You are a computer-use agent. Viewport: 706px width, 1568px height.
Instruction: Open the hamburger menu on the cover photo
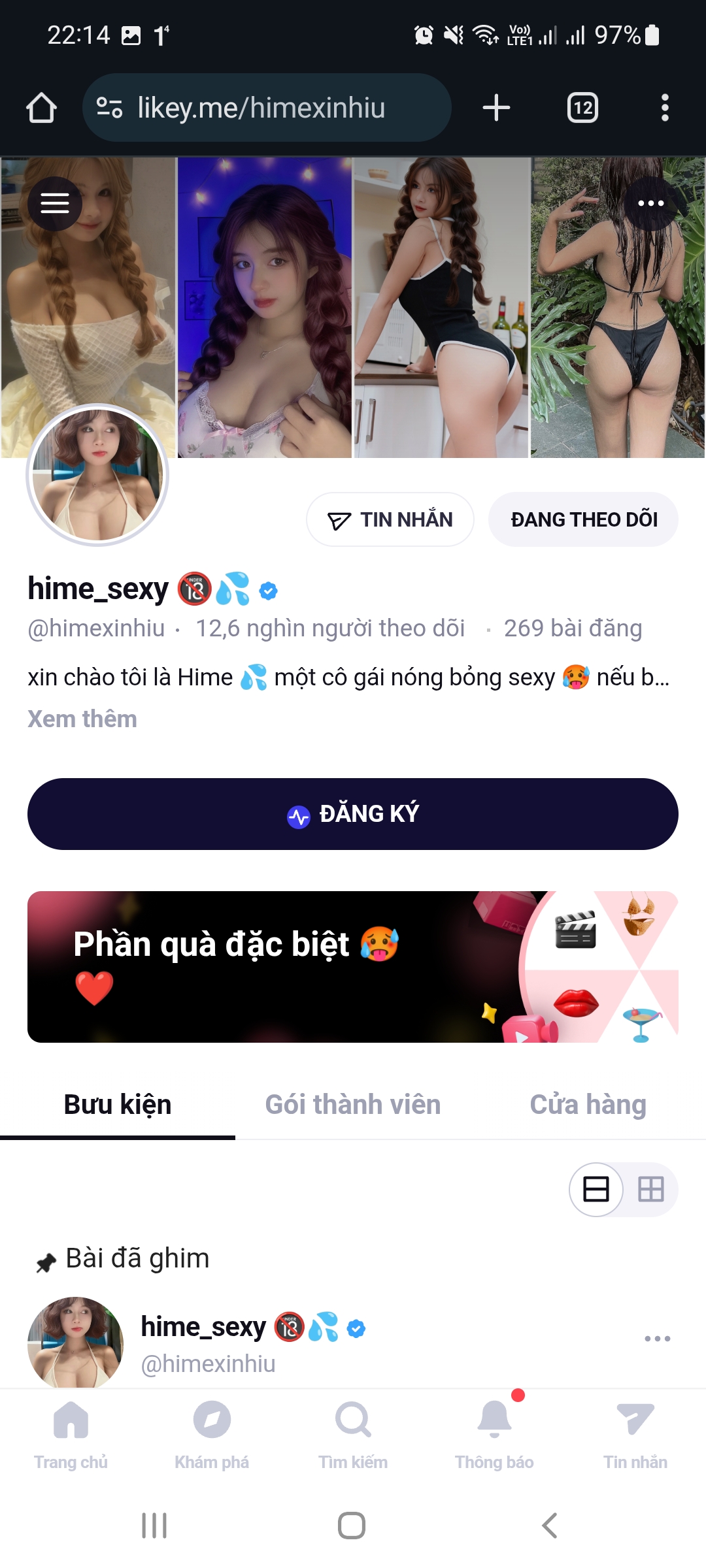[x=55, y=204]
